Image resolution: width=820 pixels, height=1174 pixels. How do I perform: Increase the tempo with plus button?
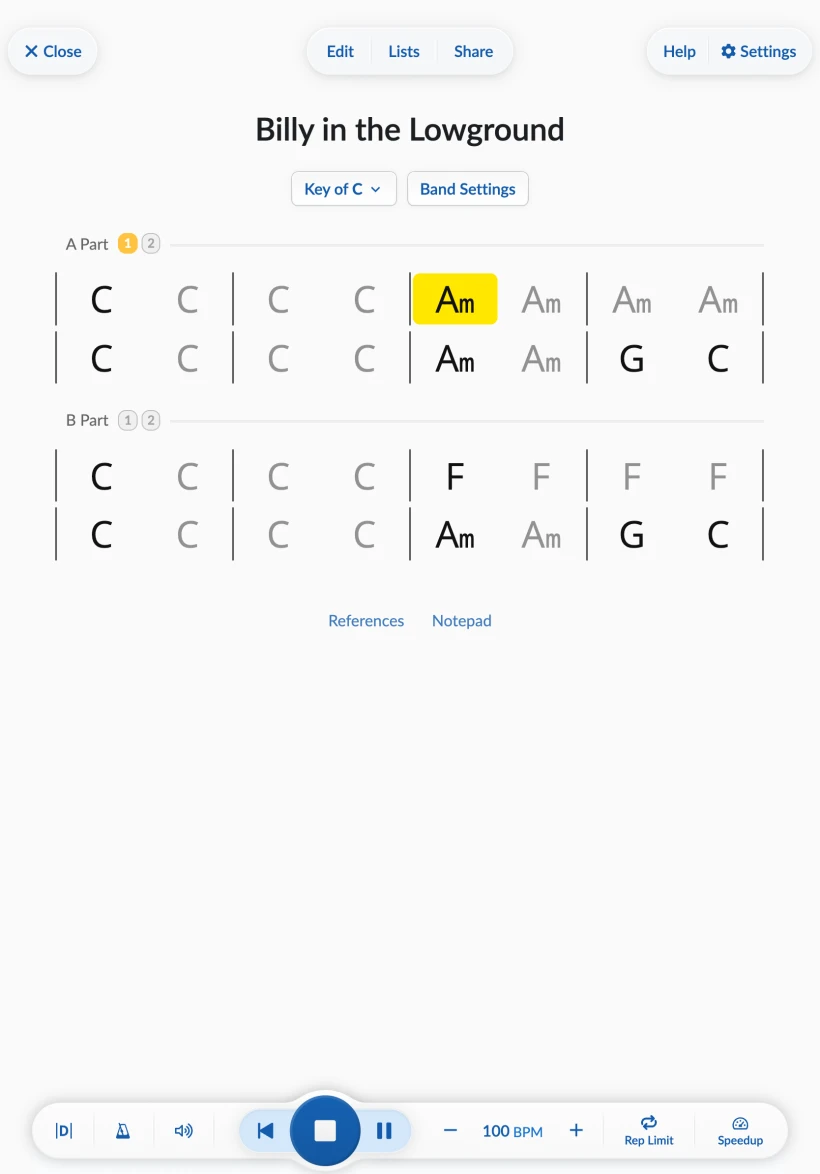click(x=576, y=1131)
